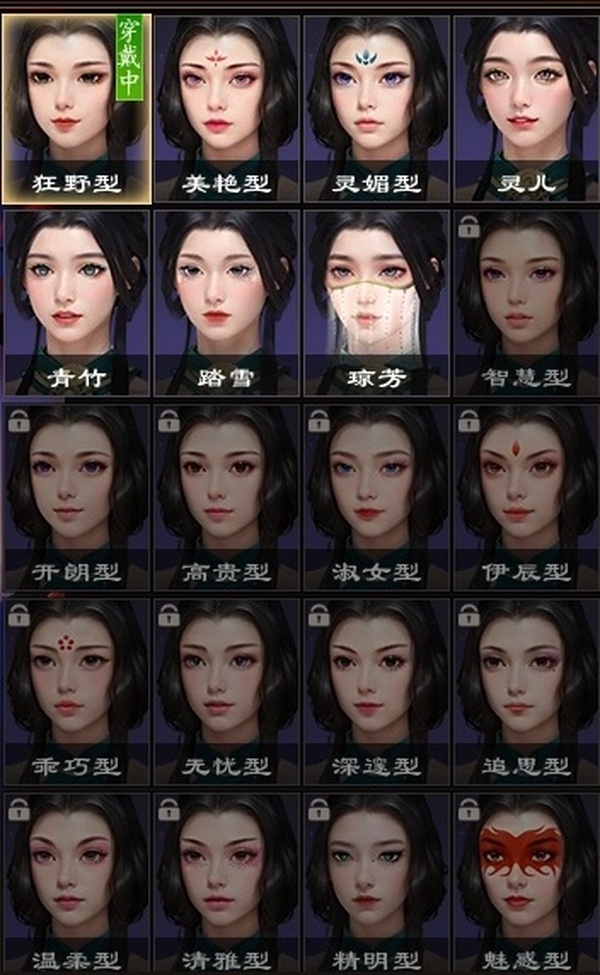Viewport: 600px width, 975px height.
Task: Select the red-masked 魅惑型 face
Action: pos(526,882)
